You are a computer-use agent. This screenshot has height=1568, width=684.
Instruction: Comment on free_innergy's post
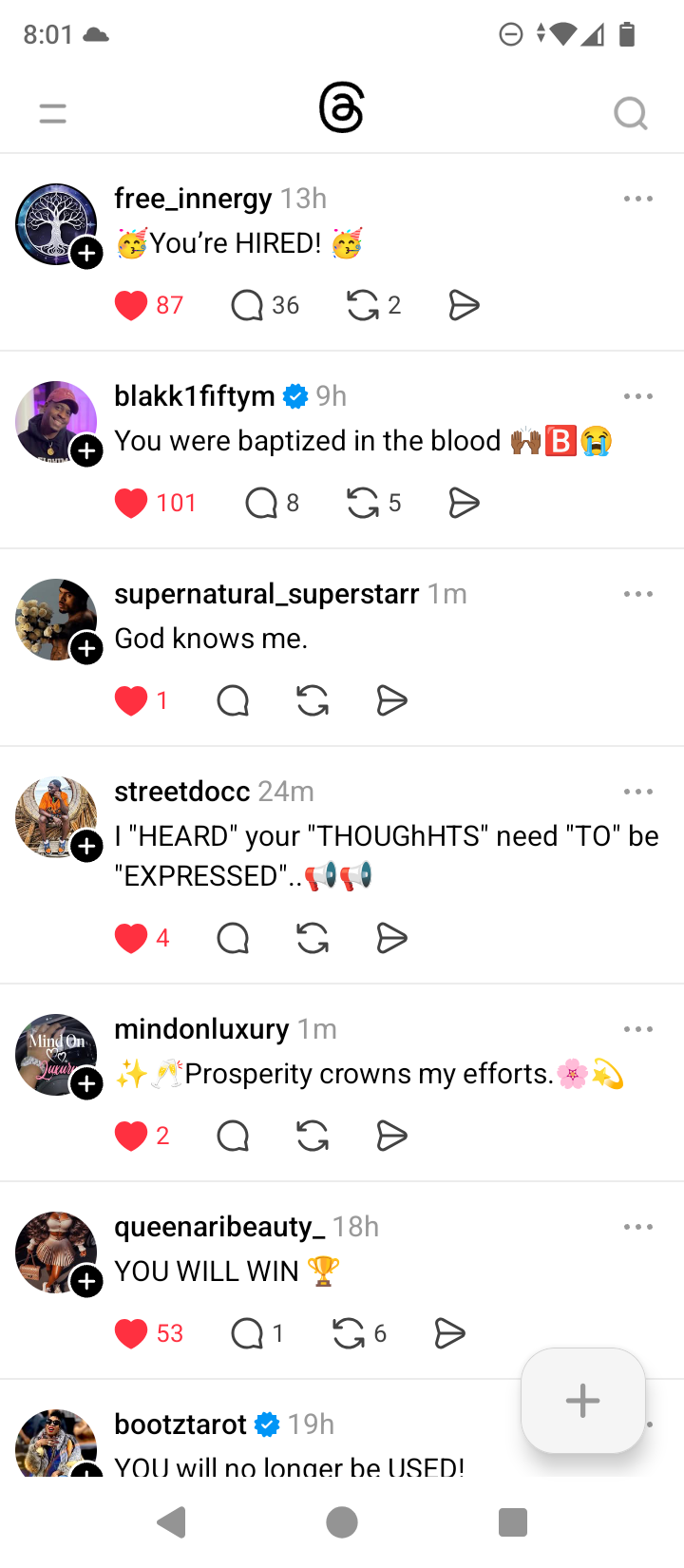(247, 305)
